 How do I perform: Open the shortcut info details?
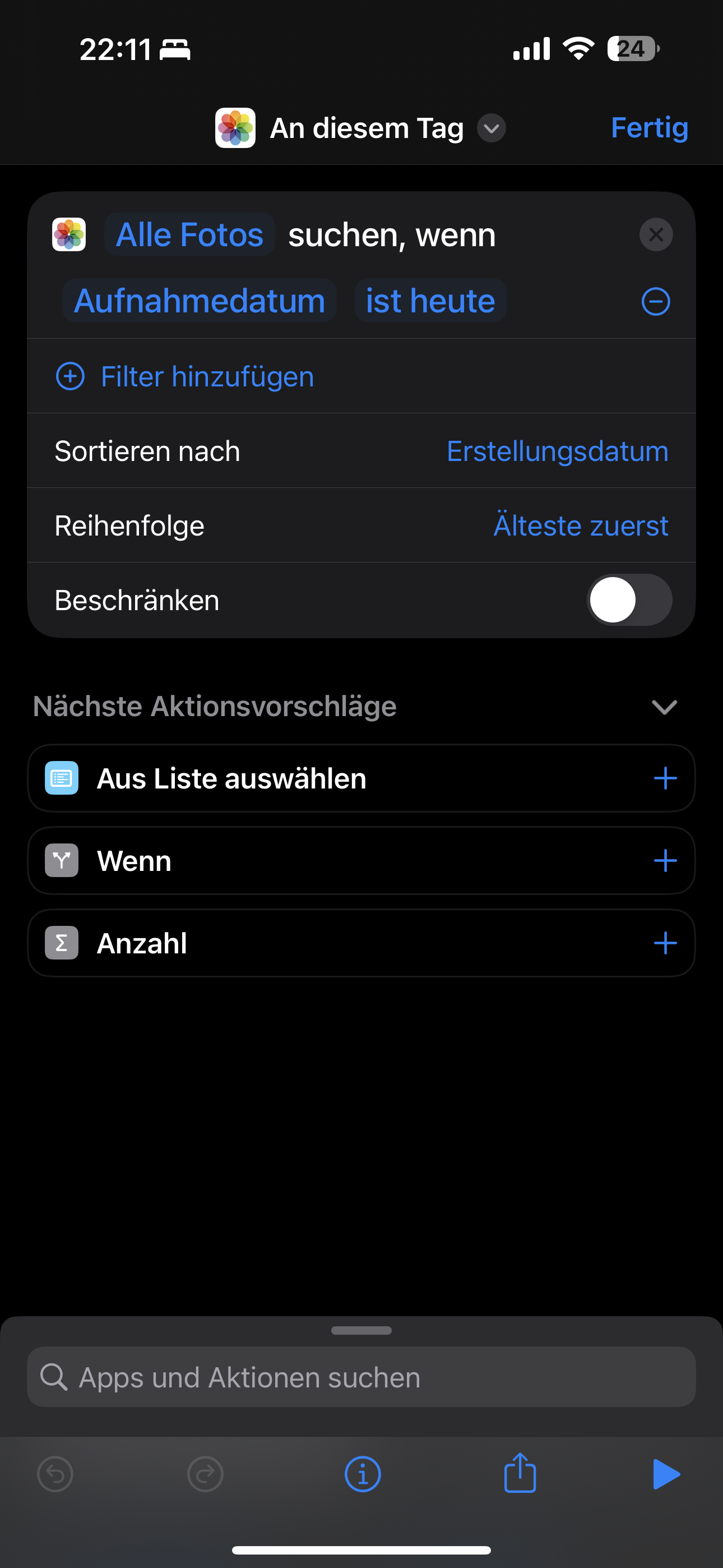coord(363,1474)
